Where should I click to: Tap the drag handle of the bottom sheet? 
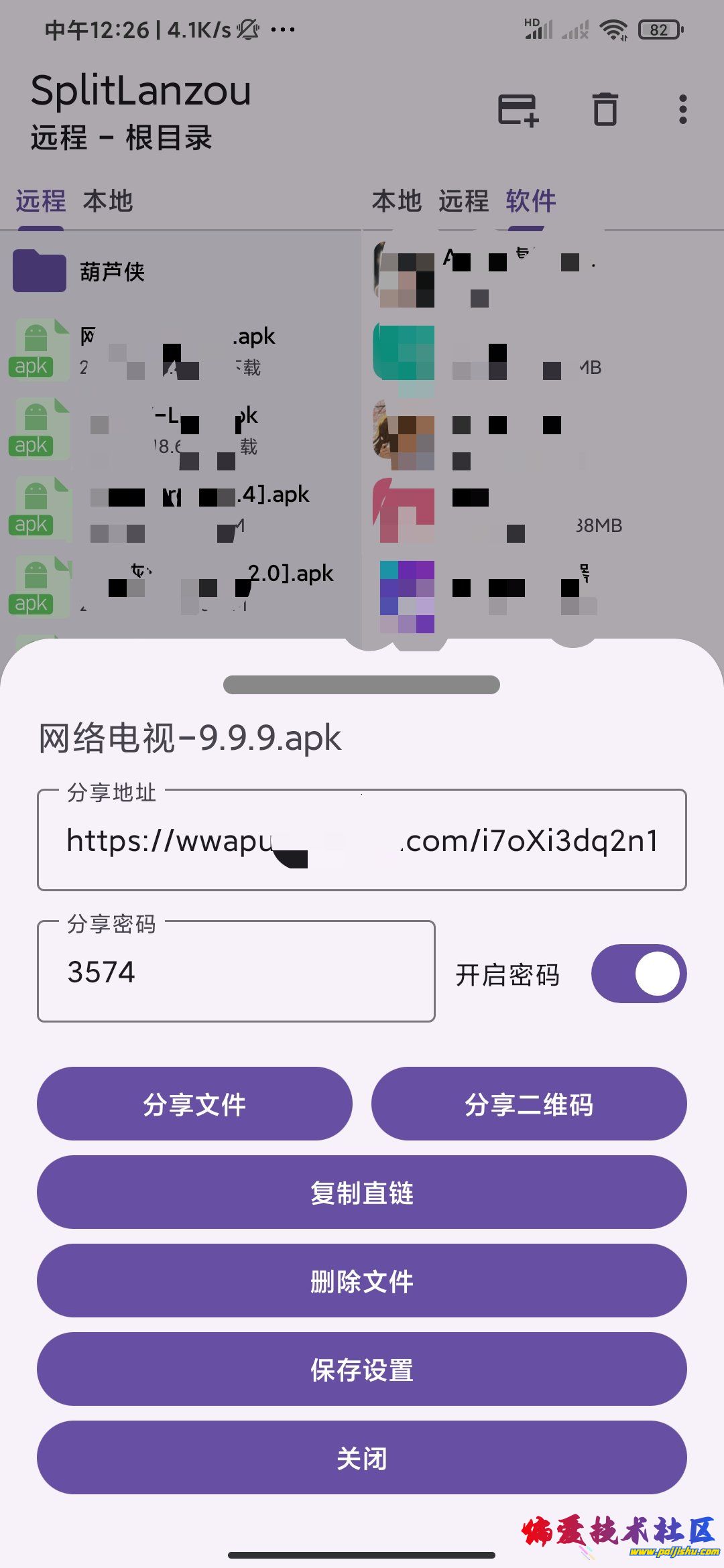pos(362,685)
